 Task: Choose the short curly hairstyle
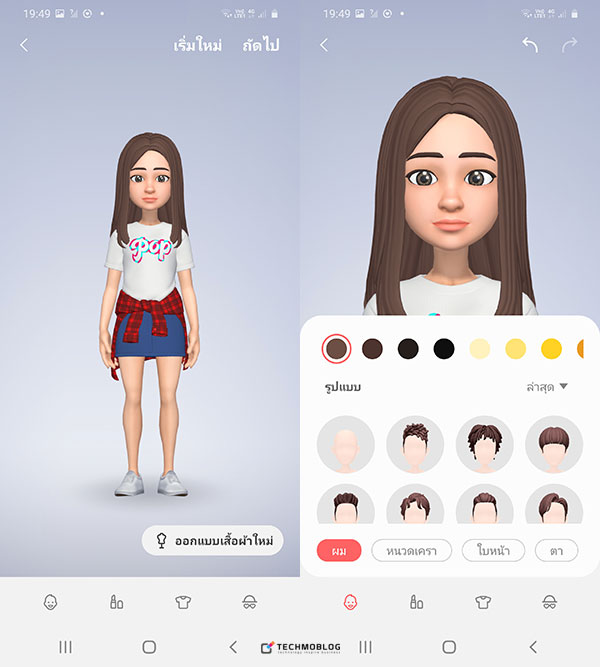coord(415,445)
